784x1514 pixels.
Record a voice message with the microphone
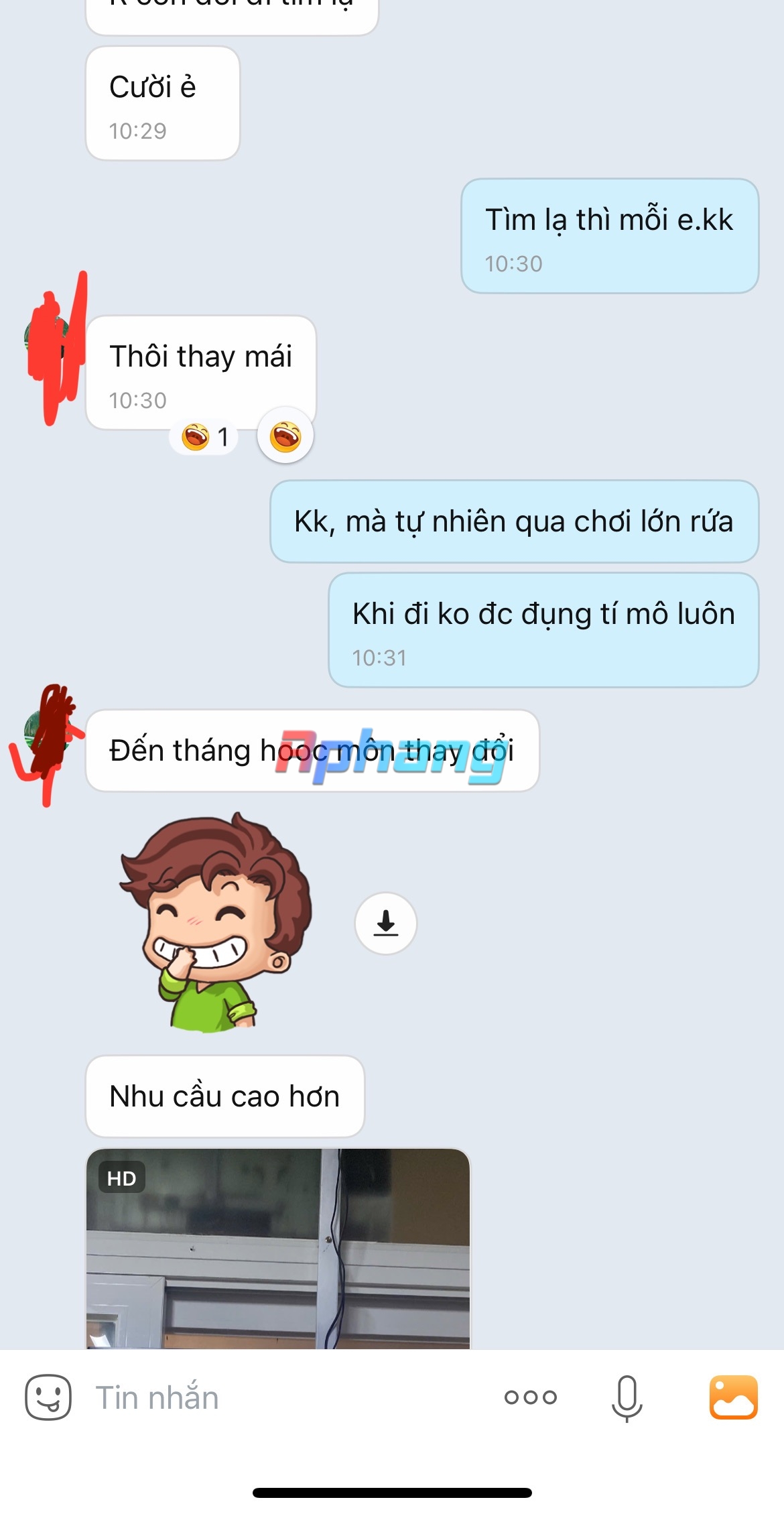627,1398
